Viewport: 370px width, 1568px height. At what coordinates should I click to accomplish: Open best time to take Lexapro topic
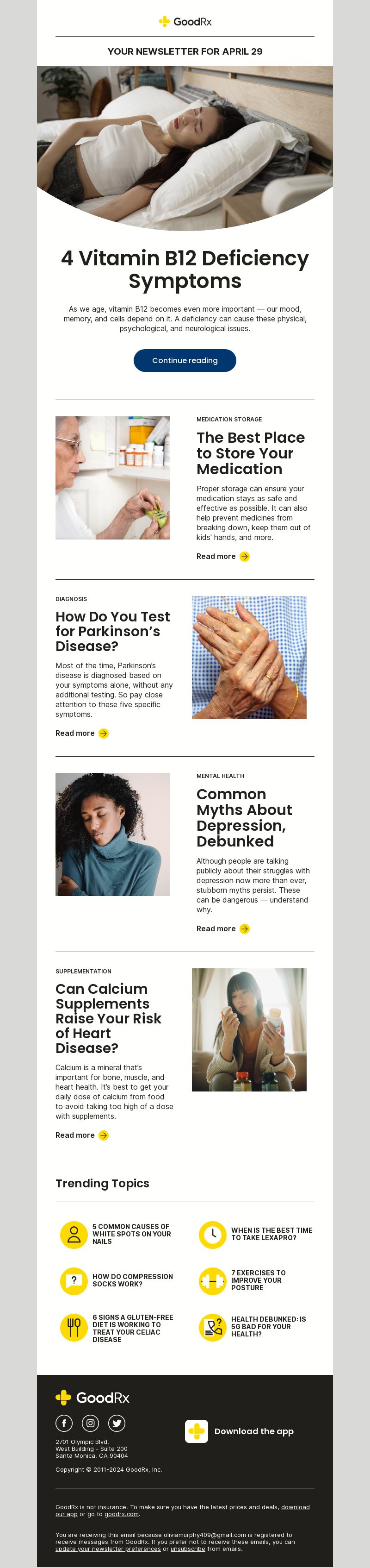tap(271, 1234)
